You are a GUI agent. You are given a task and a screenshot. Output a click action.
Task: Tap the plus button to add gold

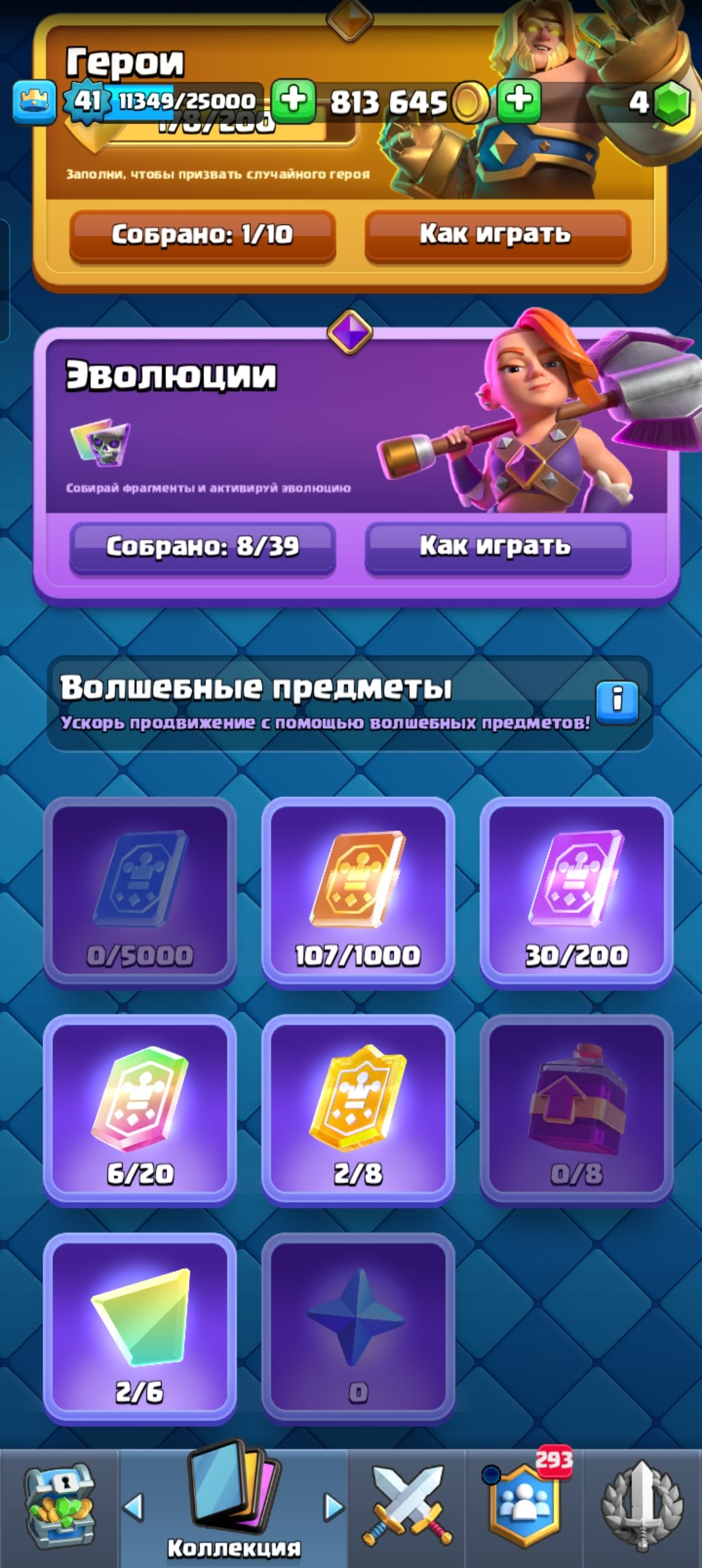tap(293, 101)
